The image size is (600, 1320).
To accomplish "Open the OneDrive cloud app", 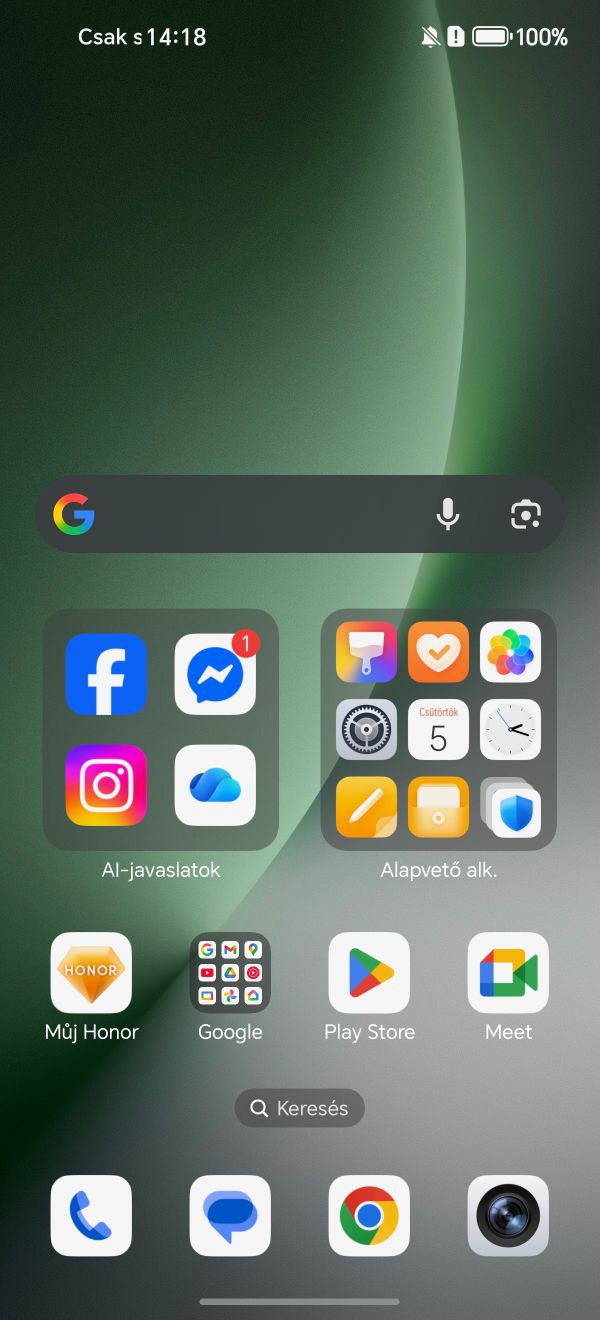I will pos(215,785).
